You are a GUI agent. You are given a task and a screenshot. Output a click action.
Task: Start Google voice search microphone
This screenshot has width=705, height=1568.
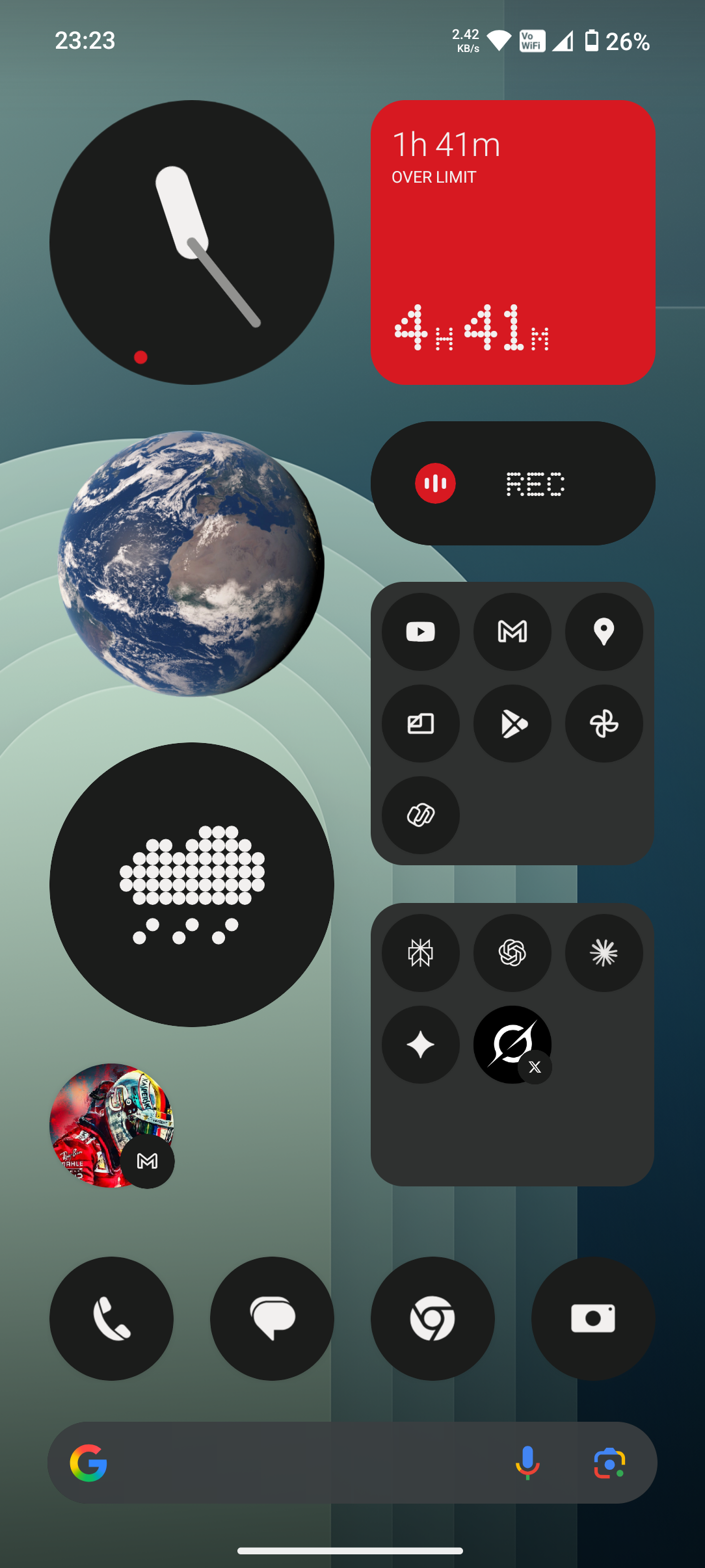(527, 1463)
